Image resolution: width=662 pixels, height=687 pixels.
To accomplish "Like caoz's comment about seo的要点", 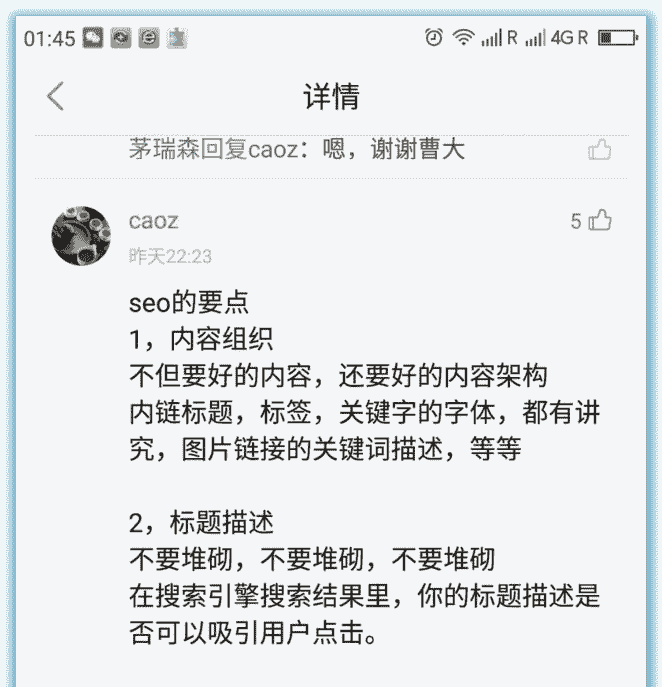I will (x=600, y=221).
